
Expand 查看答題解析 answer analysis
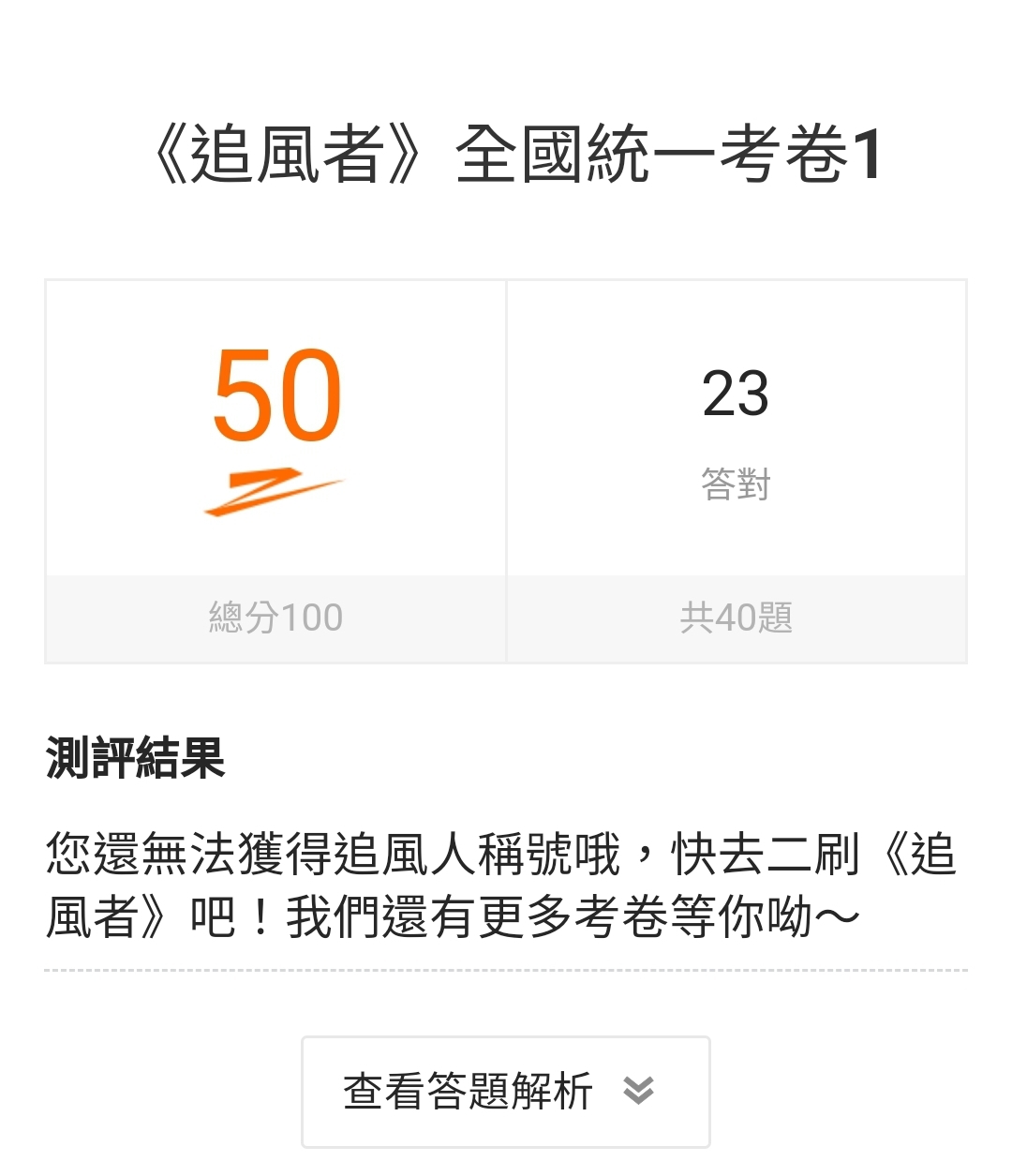click(505, 1091)
